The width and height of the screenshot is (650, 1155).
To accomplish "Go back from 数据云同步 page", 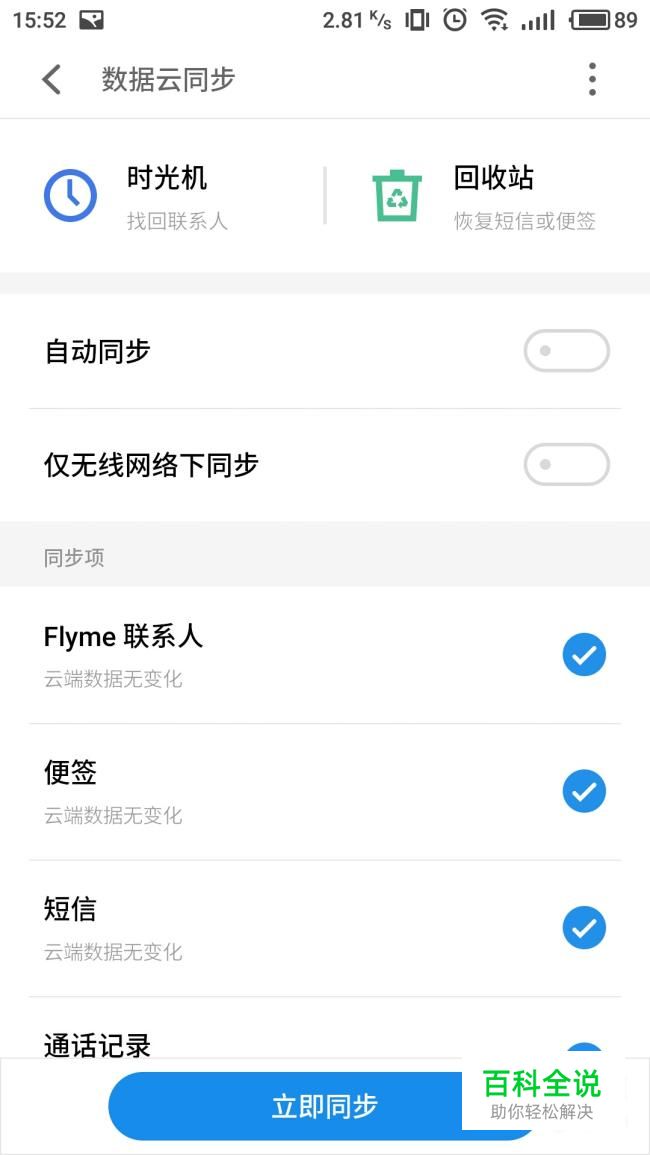I will [x=51, y=80].
